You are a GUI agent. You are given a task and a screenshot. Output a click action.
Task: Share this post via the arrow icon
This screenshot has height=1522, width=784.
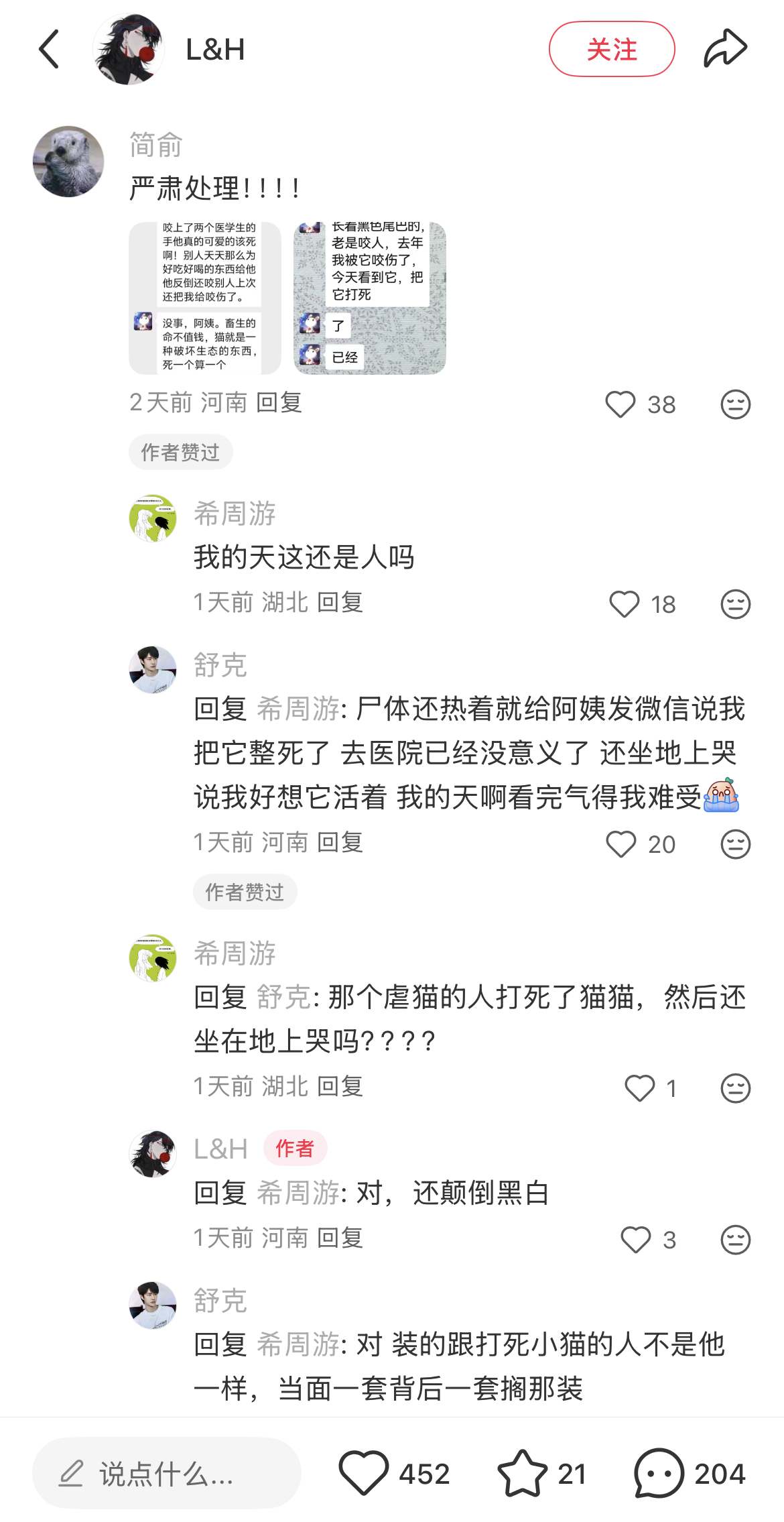(x=725, y=49)
